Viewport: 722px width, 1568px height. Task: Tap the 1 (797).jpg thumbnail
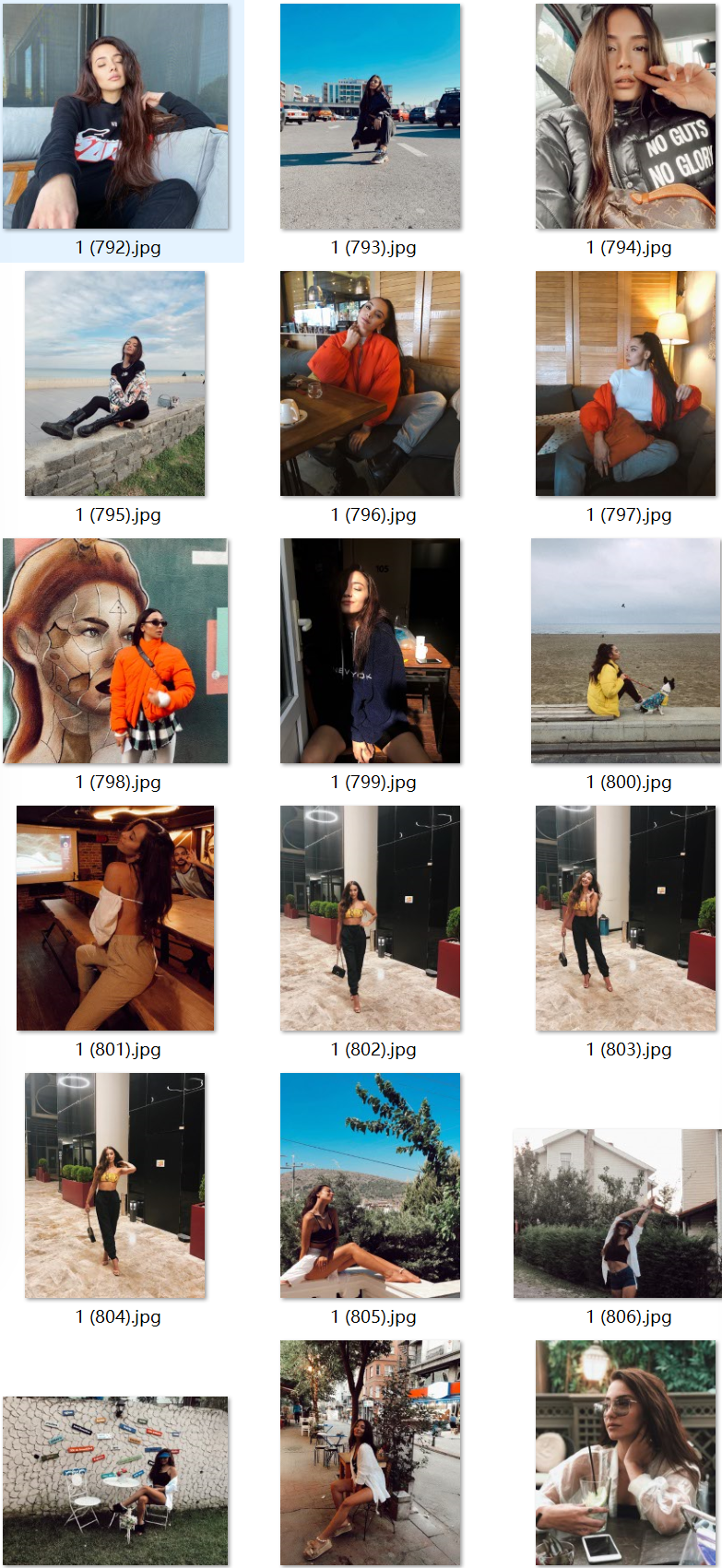[625, 383]
